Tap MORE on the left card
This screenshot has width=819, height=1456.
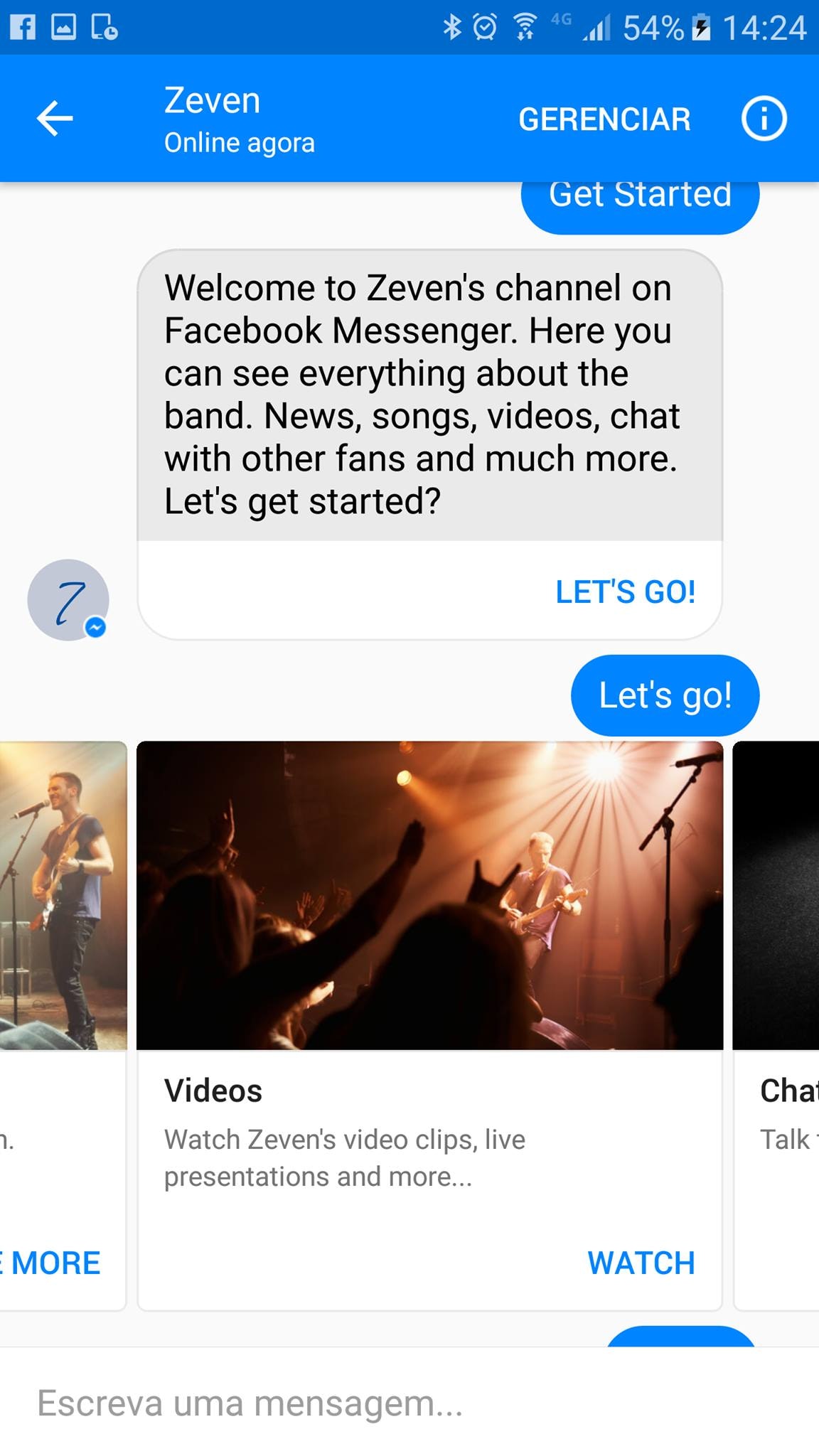54,1263
